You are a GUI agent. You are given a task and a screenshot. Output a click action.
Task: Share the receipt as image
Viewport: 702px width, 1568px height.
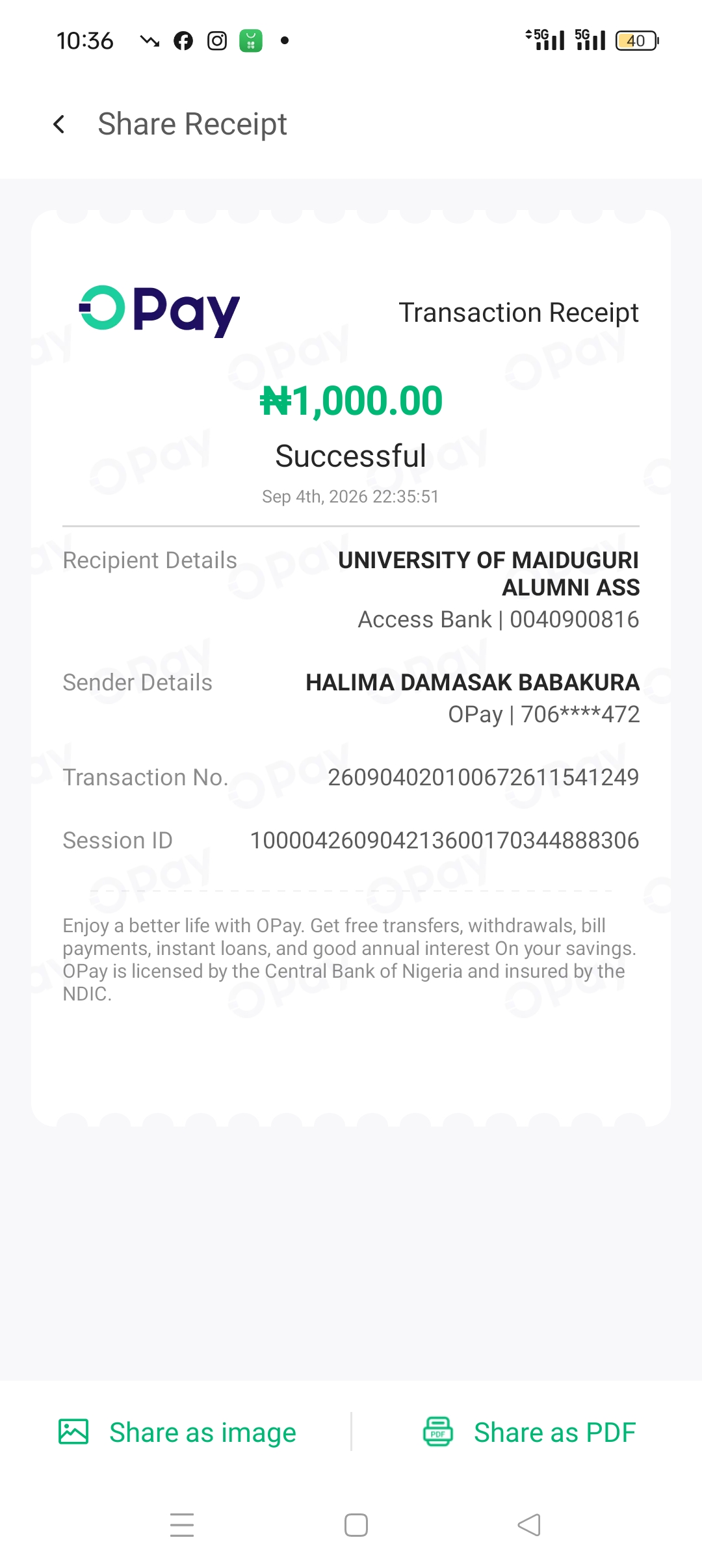tap(177, 1432)
